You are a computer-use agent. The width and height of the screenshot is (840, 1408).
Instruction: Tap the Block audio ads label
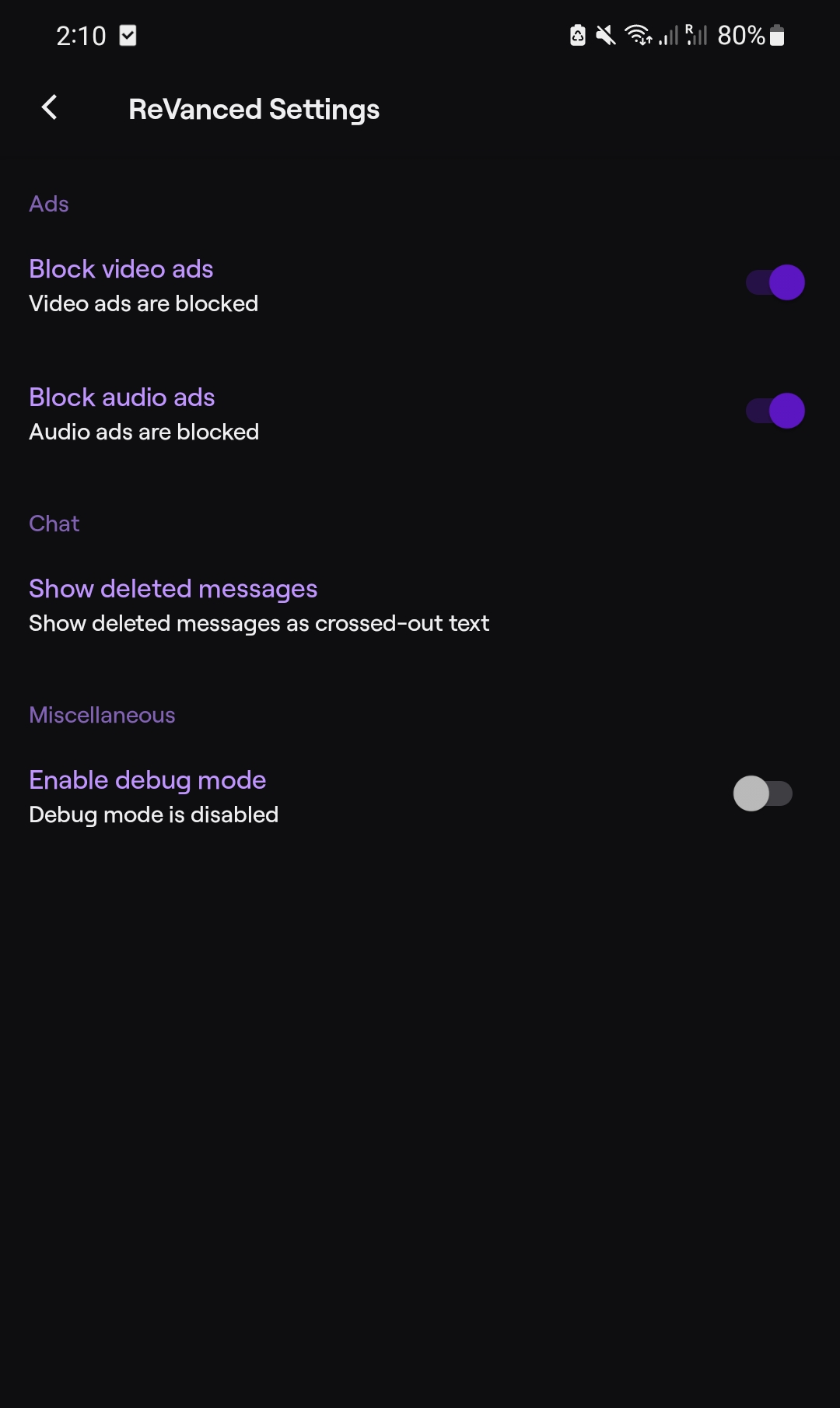(x=121, y=397)
